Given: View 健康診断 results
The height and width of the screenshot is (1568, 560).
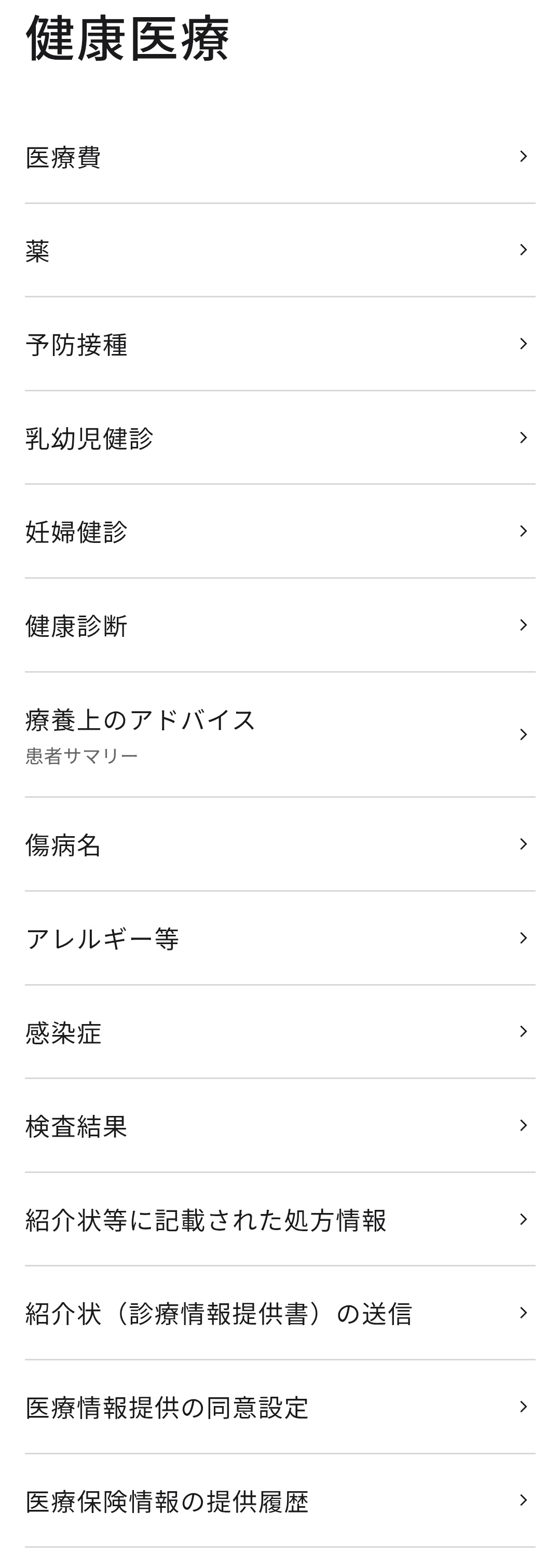Looking at the screenshot, I should tap(280, 625).
